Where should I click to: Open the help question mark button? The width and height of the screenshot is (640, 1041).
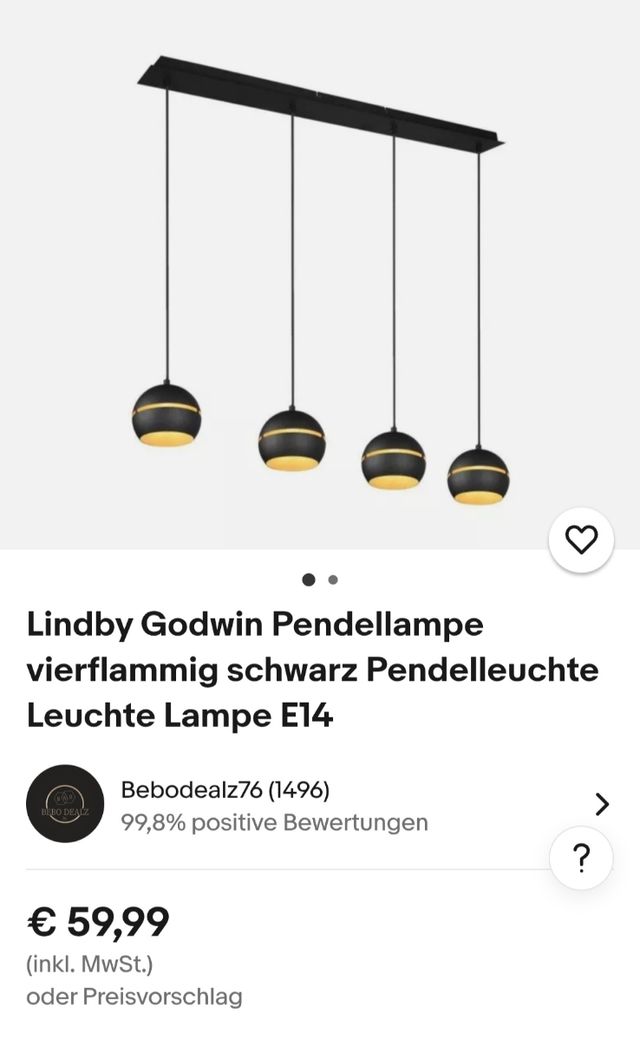point(581,857)
